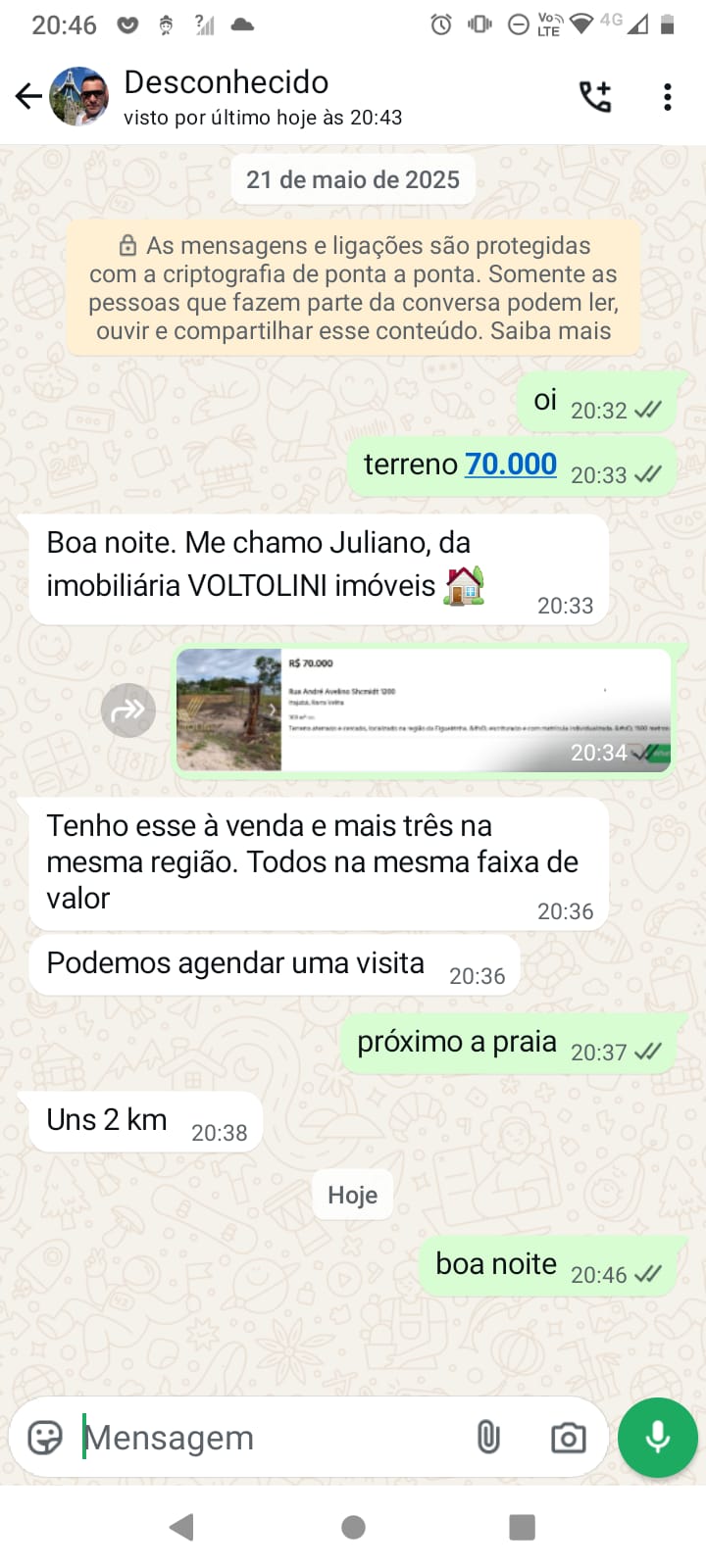Go back to the chat list
Screen dimensions: 706x1568
[28, 96]
